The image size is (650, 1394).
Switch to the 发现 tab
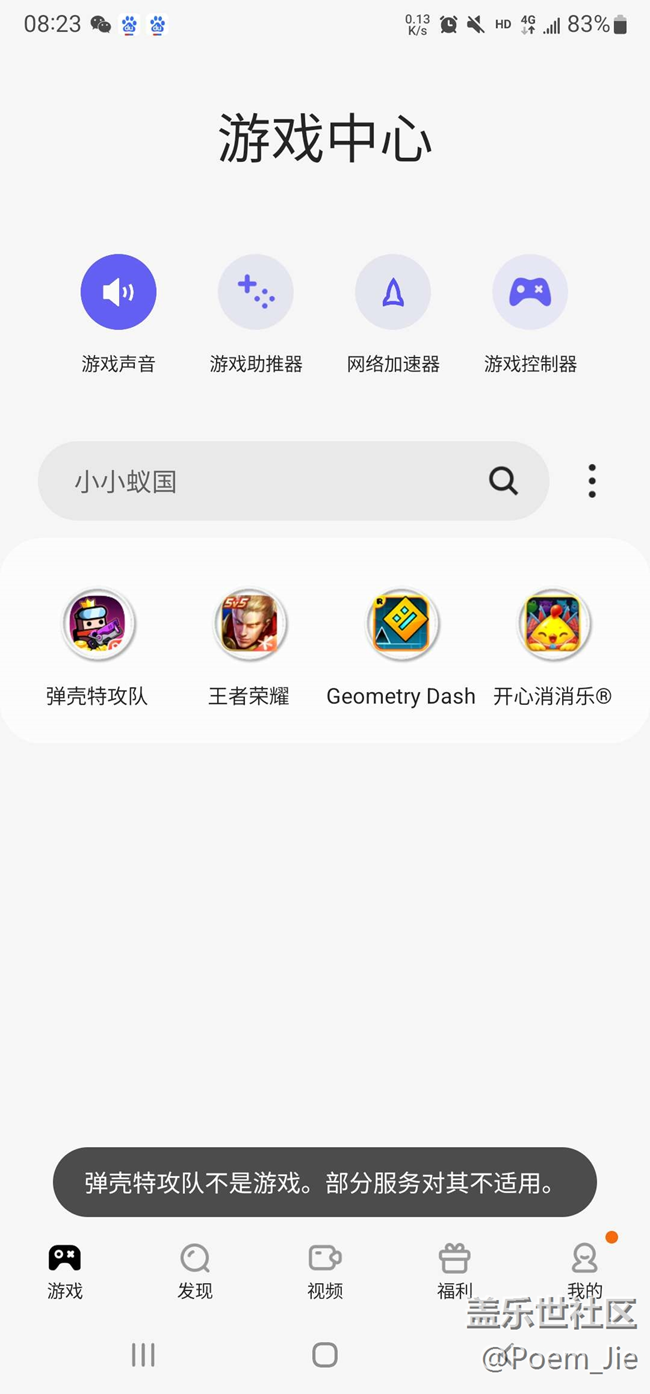[195, 1272]
